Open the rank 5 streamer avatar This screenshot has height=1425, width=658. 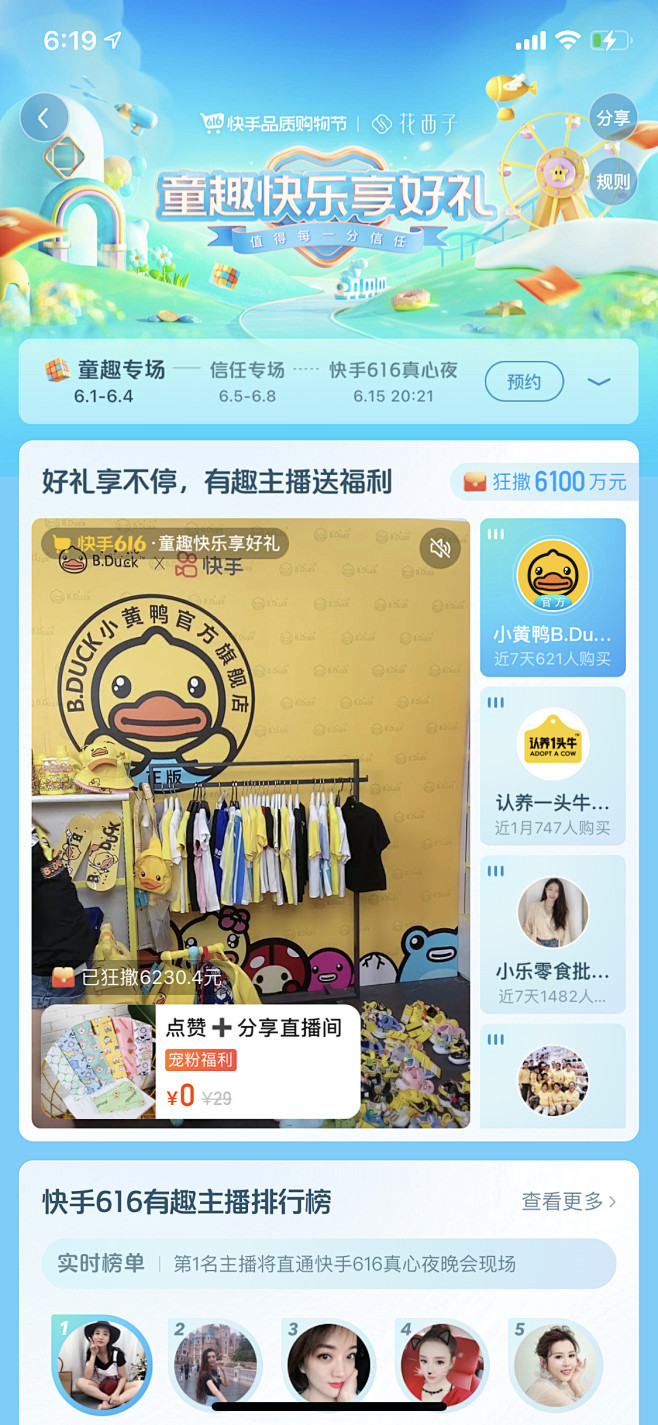click(556, 1365)
